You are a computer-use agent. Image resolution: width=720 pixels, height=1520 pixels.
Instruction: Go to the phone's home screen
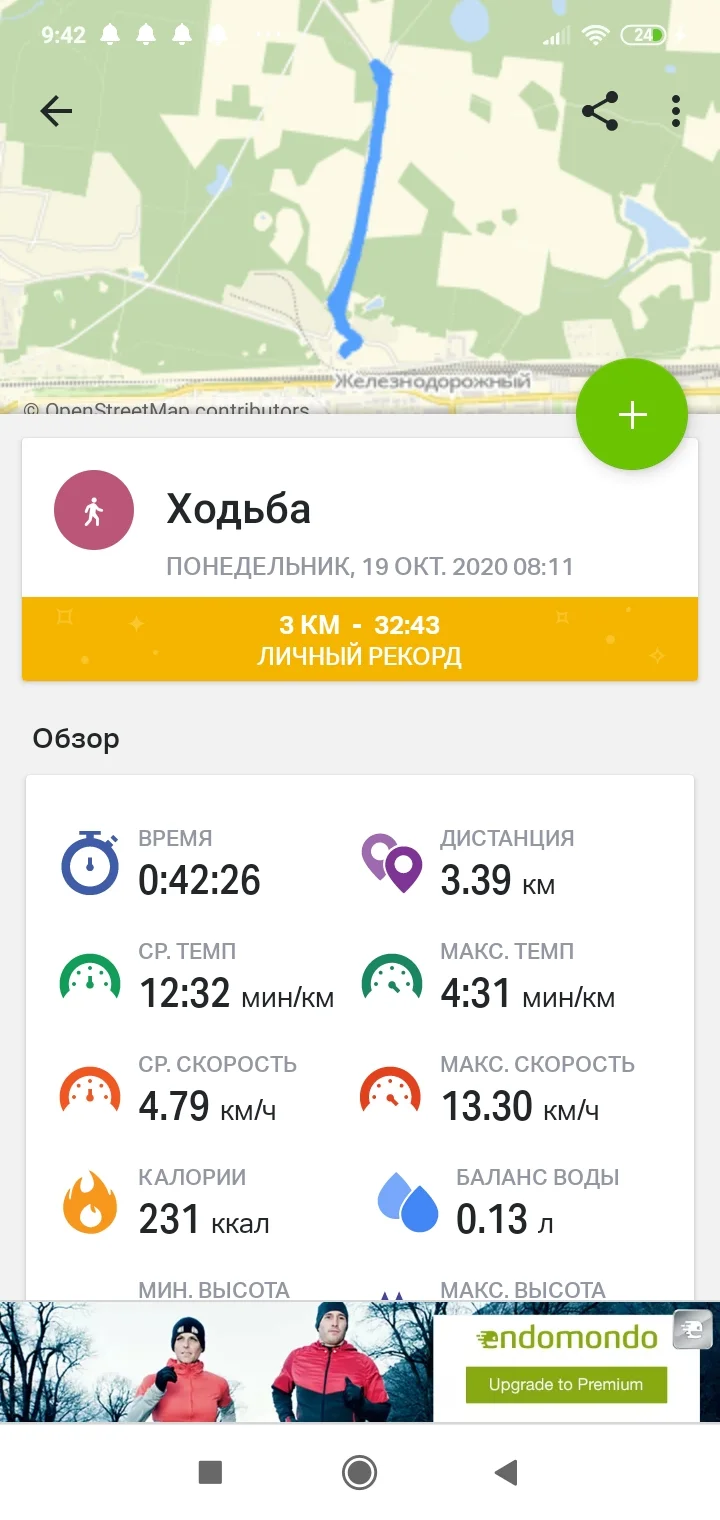coord(359,1471)
